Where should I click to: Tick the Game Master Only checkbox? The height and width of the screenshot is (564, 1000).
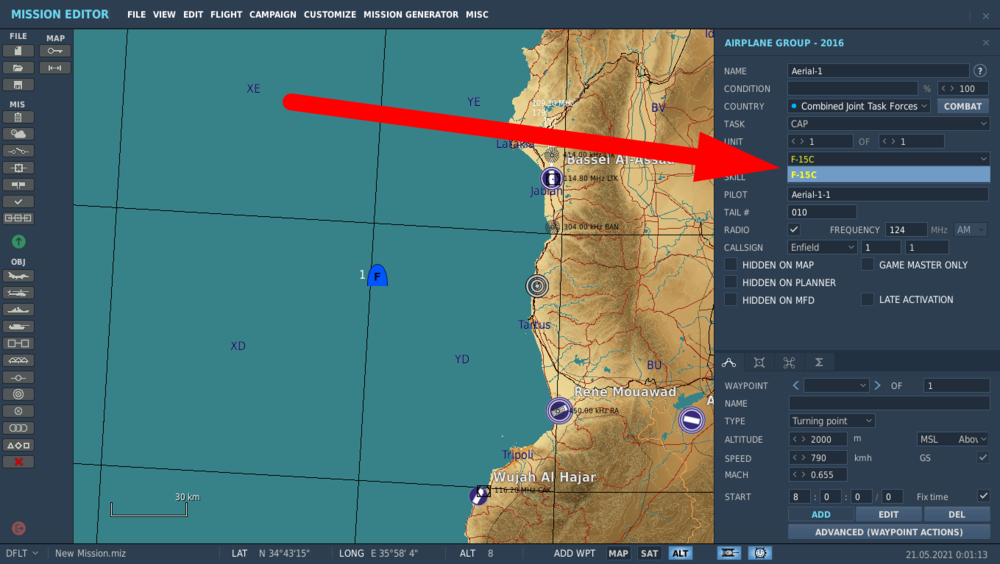(868, 265)
